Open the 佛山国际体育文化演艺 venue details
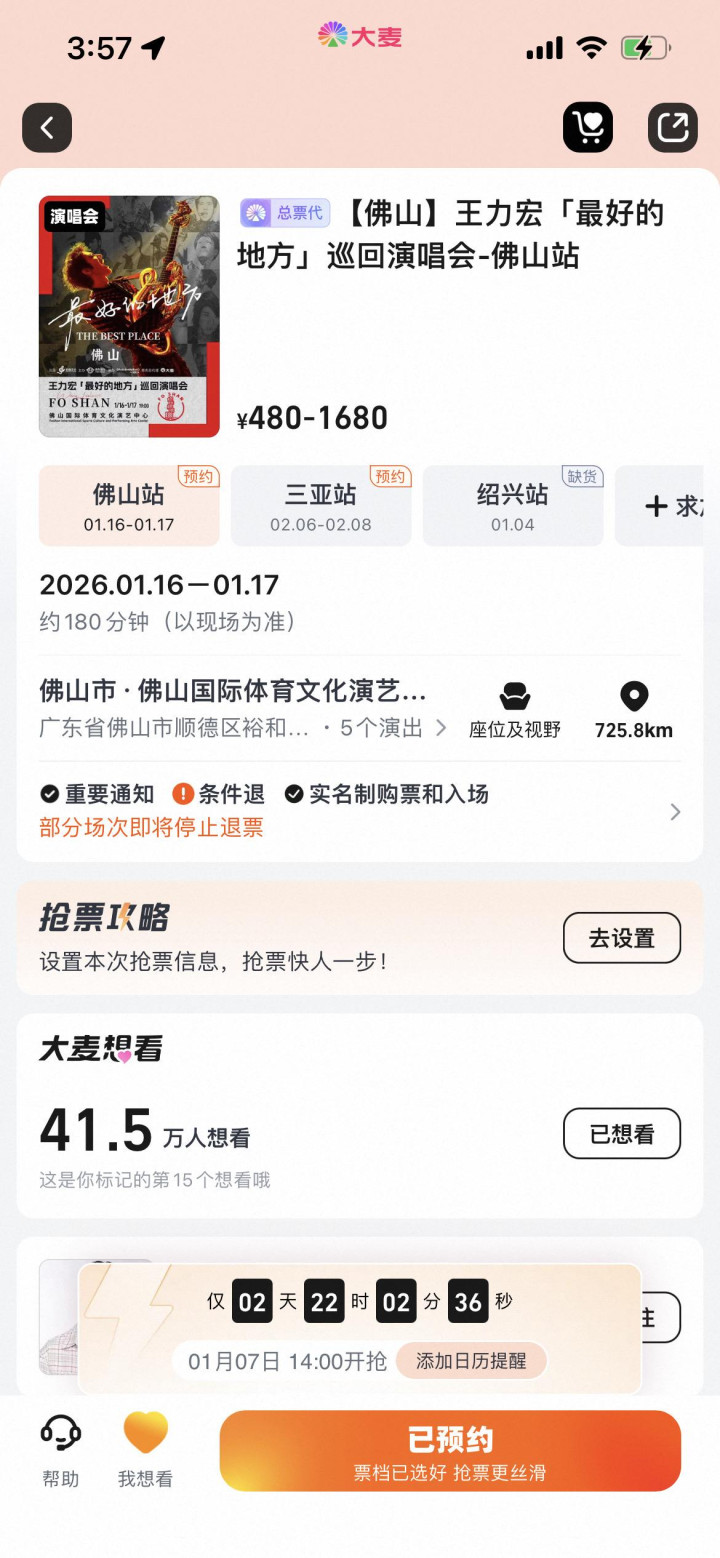 (x=240, y=708)
